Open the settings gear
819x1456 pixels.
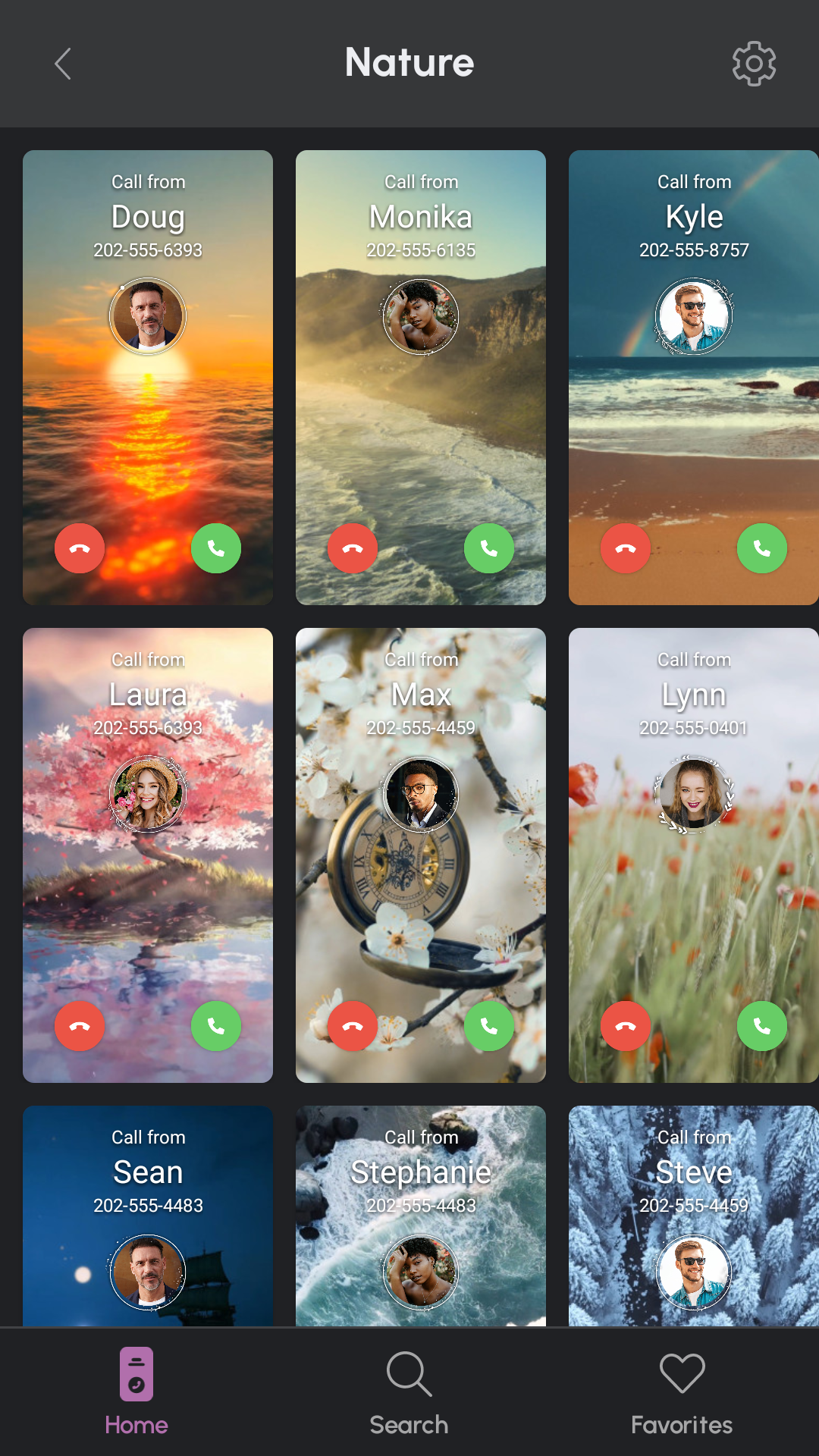pyautogui.click(x=754, y=64)
